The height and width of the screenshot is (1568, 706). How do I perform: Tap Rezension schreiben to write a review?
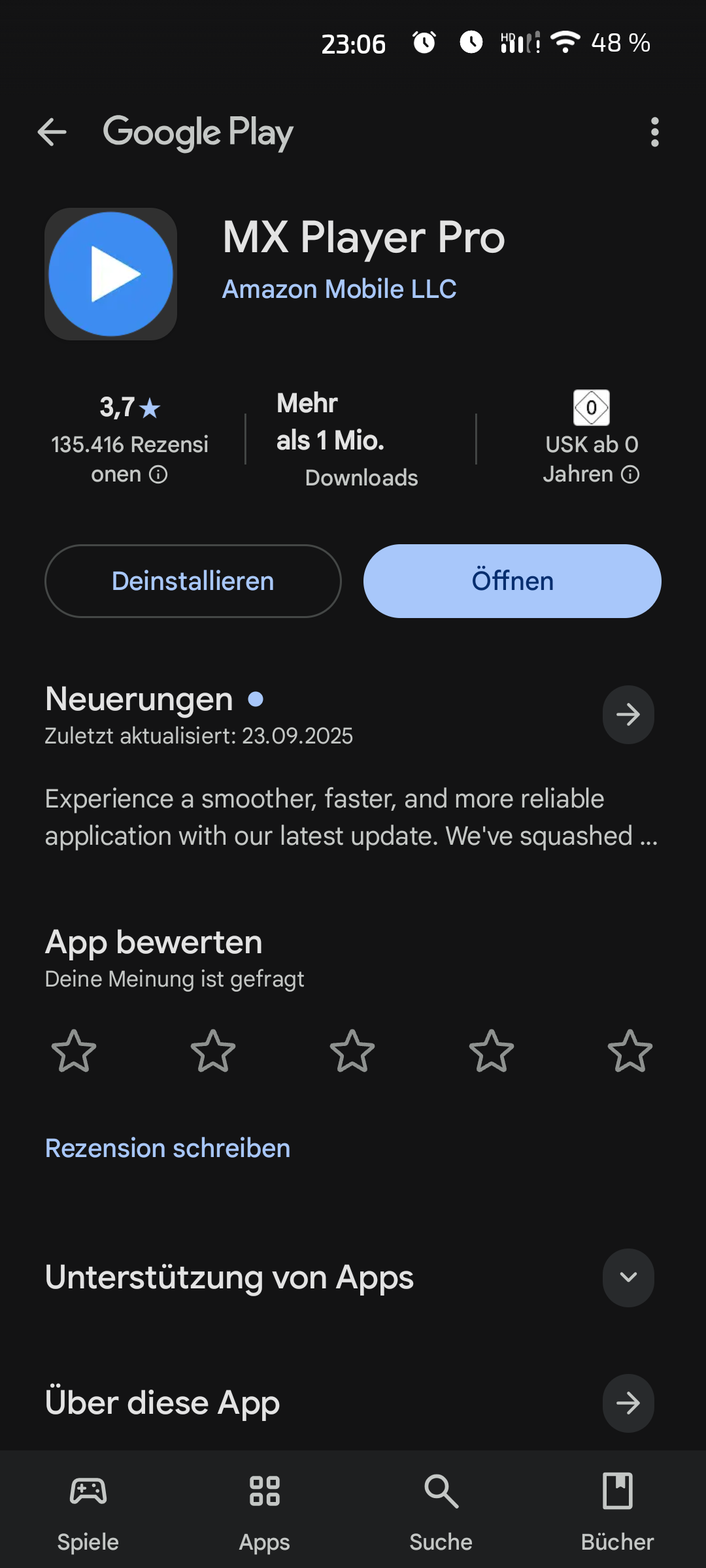(168, 1149)
